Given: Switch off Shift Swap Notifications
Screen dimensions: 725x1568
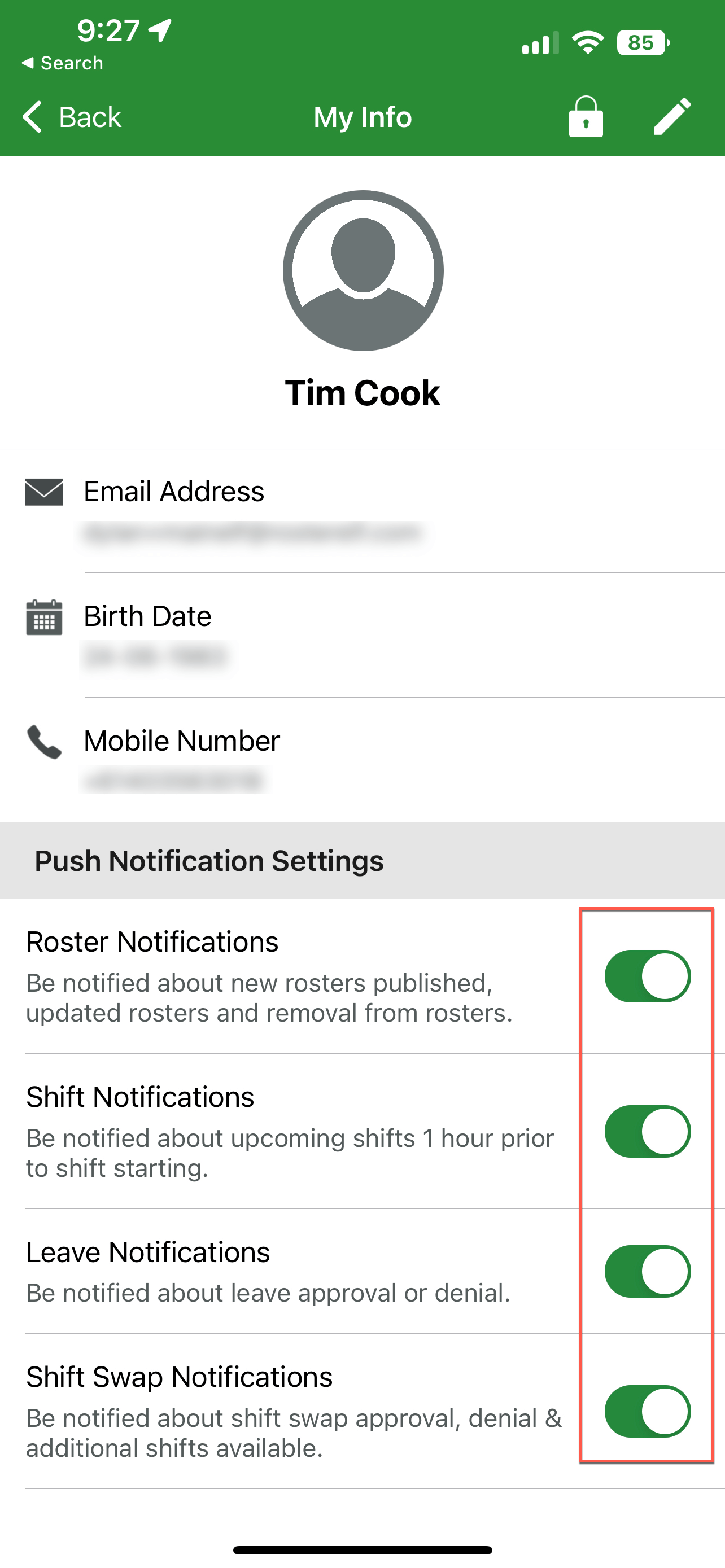Looking at the screenshot, I should pos(648,1411).
